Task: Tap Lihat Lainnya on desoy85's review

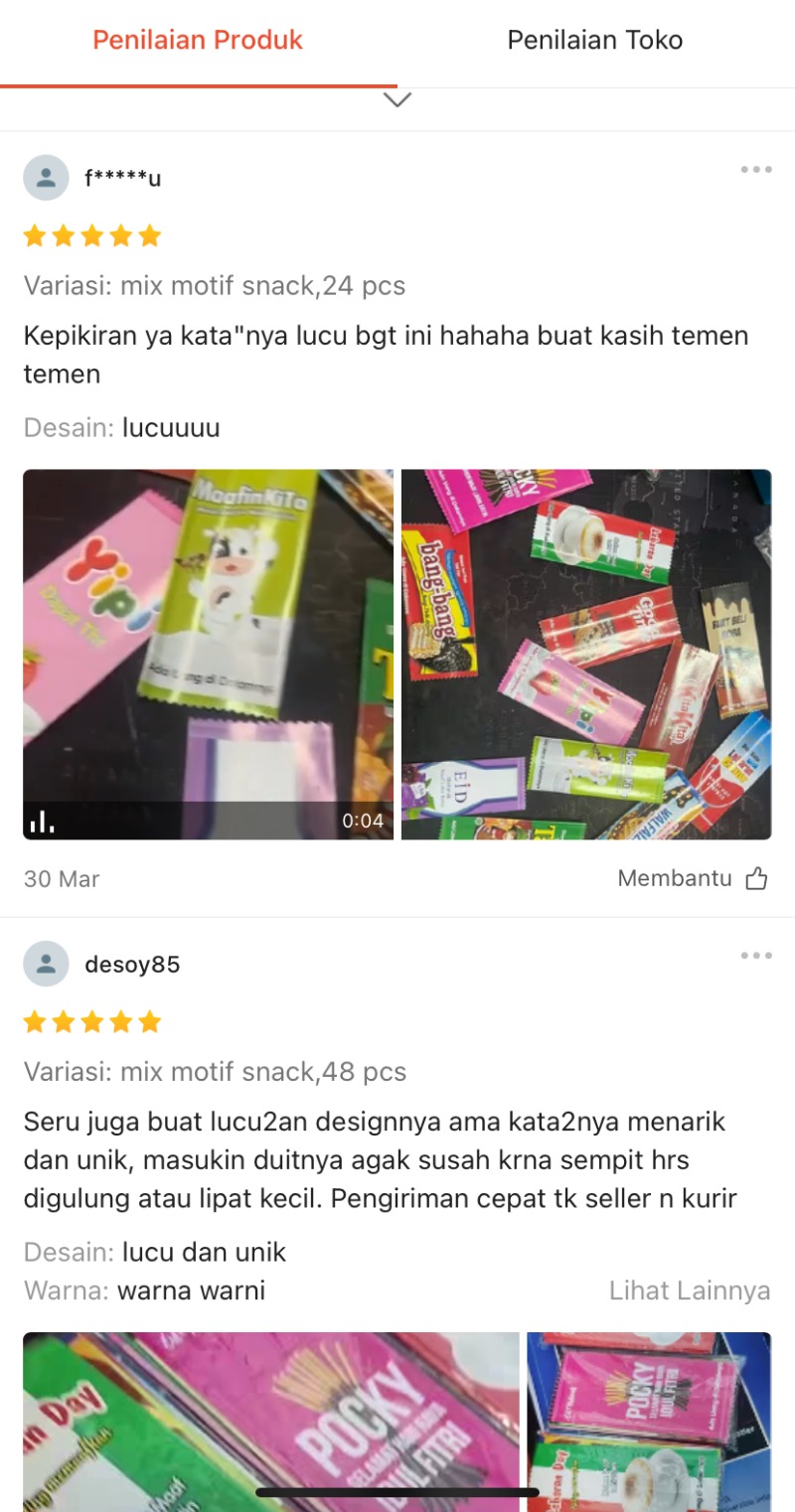Action: pyautogui.click(x=690, y=1290)
